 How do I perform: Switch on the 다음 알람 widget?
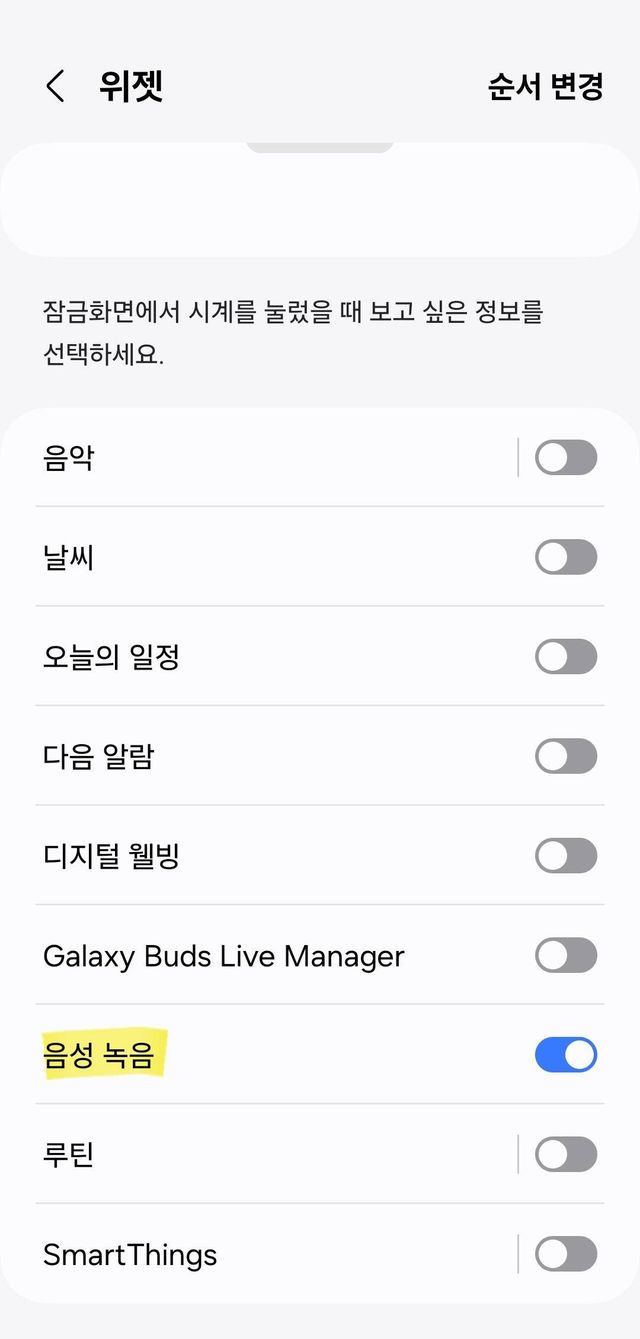coord(566,756)
